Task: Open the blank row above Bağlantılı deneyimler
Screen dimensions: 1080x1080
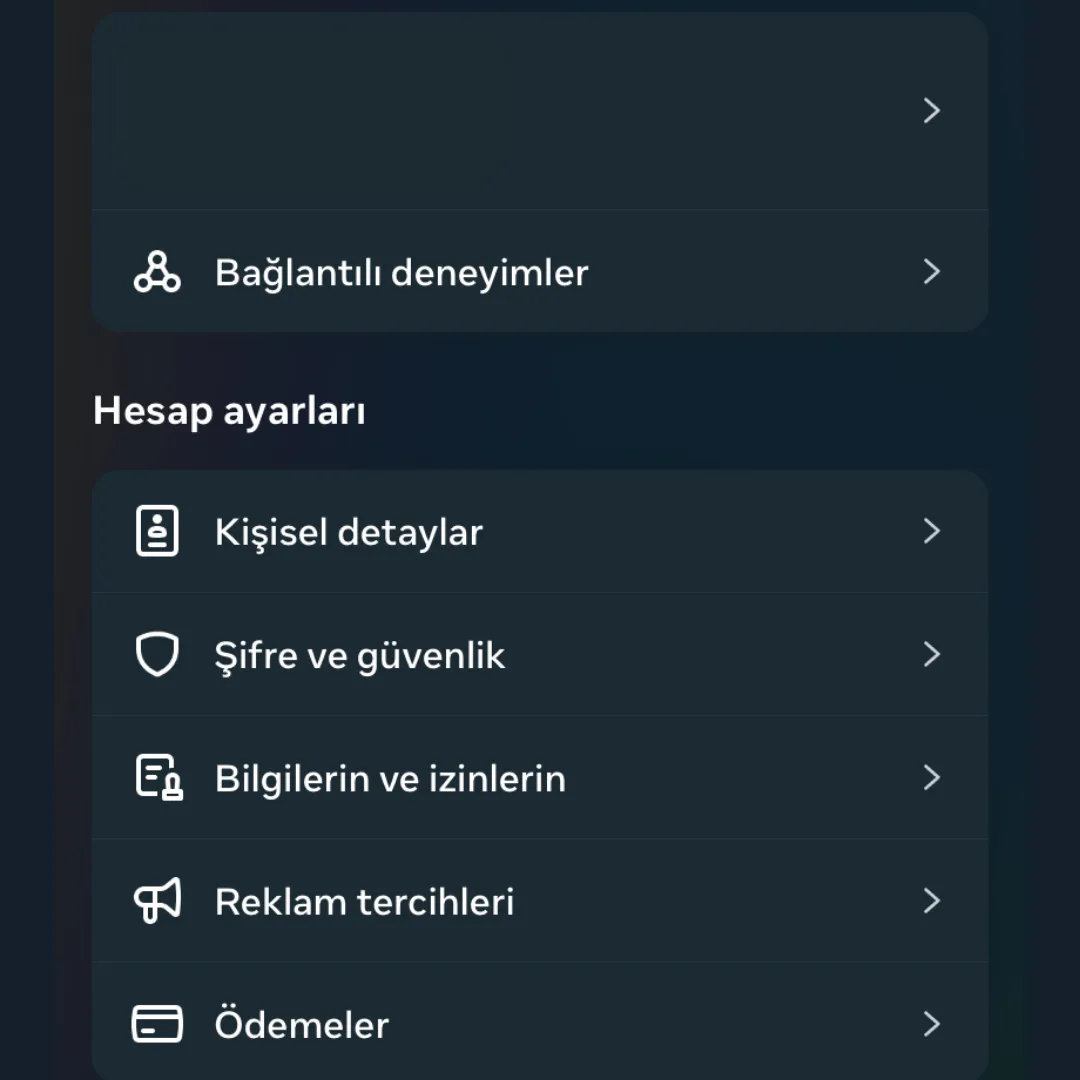Action: [x=540, y=110]
